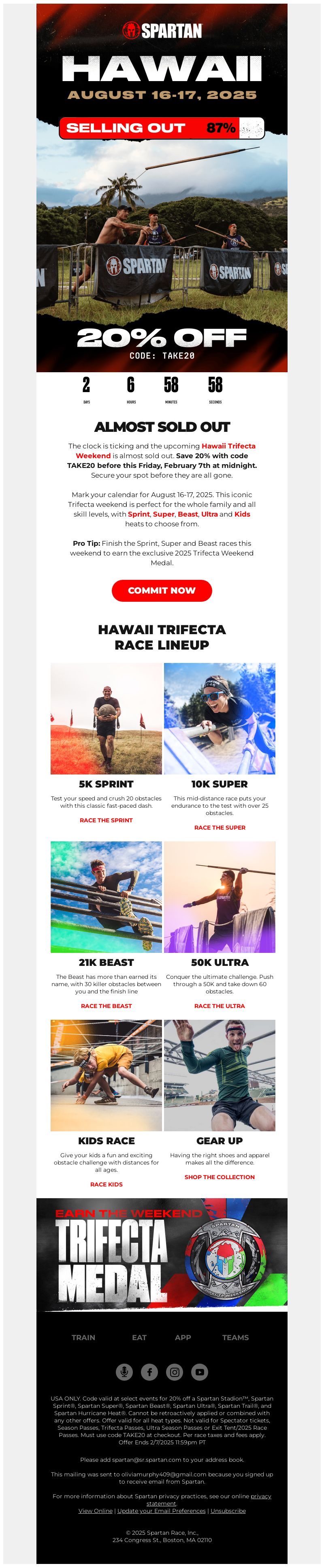Image resolution: width=324 pixels, height=1568 pixels.
Task: Visit Spartan's Facebook page icon
Action: click(x=149, y=1371)
